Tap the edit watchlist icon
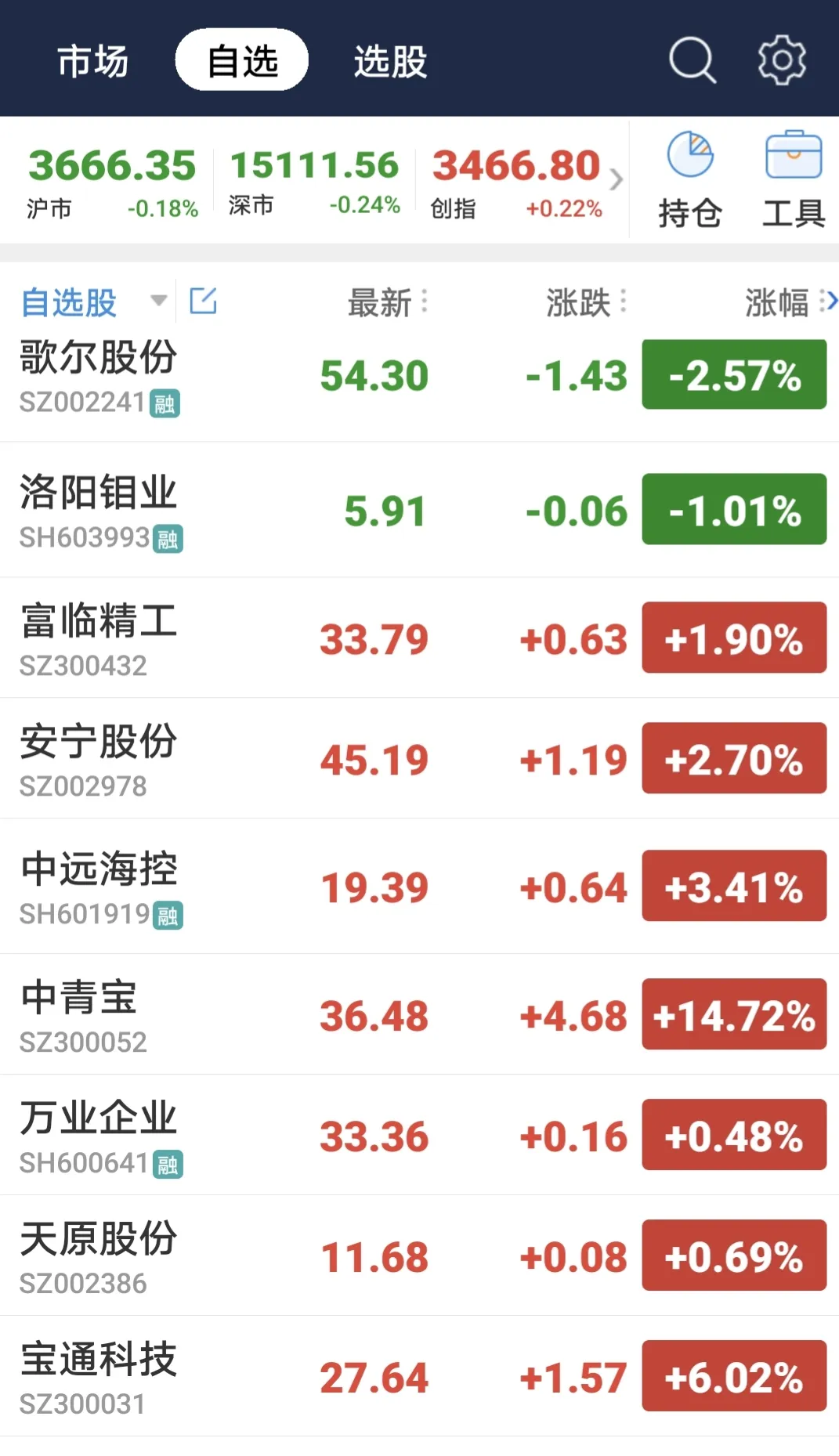The image size is (839, 1456). click(x=203, y=301)
